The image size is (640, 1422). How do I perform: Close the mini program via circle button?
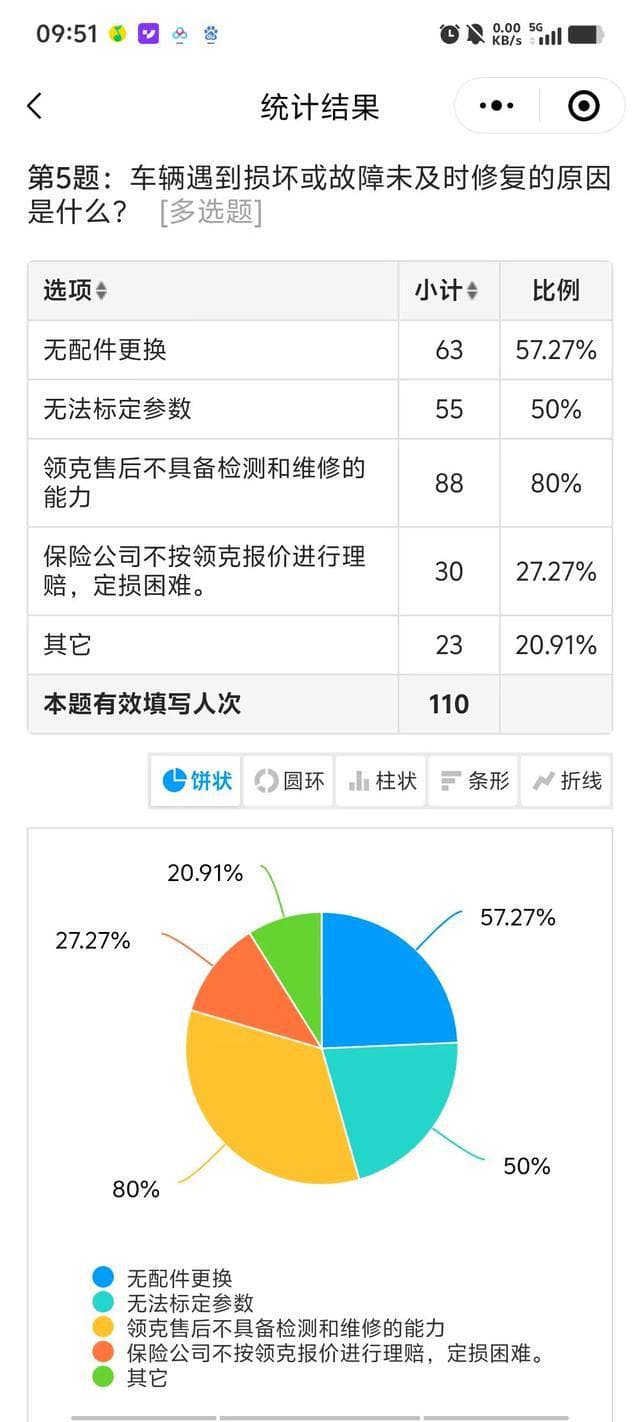click(583, 106)
